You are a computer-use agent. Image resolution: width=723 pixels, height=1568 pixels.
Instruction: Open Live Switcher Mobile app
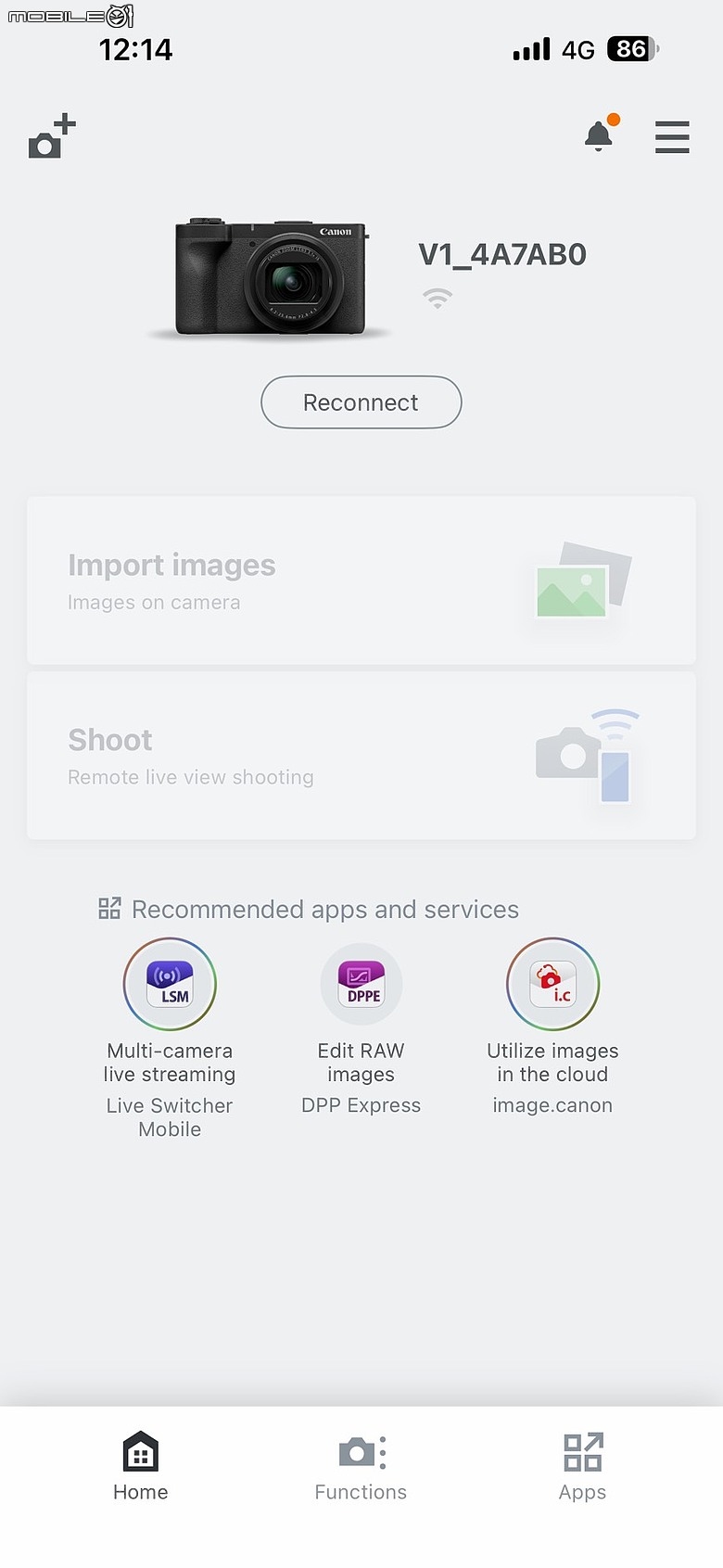170,1038
